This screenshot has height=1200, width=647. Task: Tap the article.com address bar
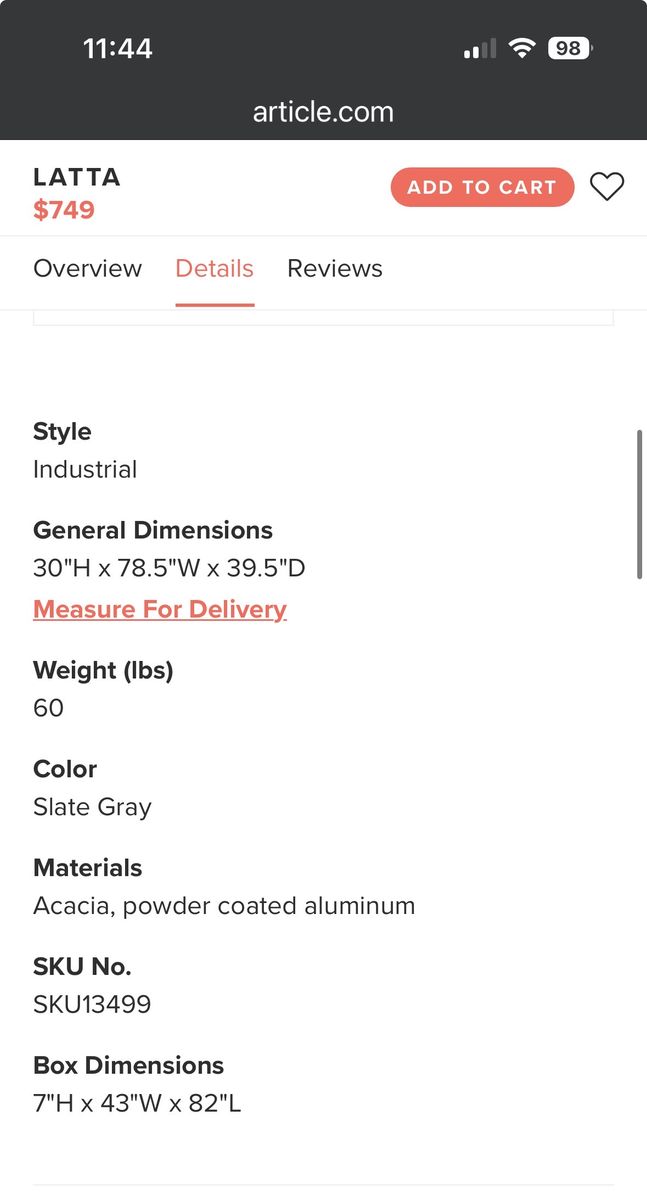click(x=323, y=111)
